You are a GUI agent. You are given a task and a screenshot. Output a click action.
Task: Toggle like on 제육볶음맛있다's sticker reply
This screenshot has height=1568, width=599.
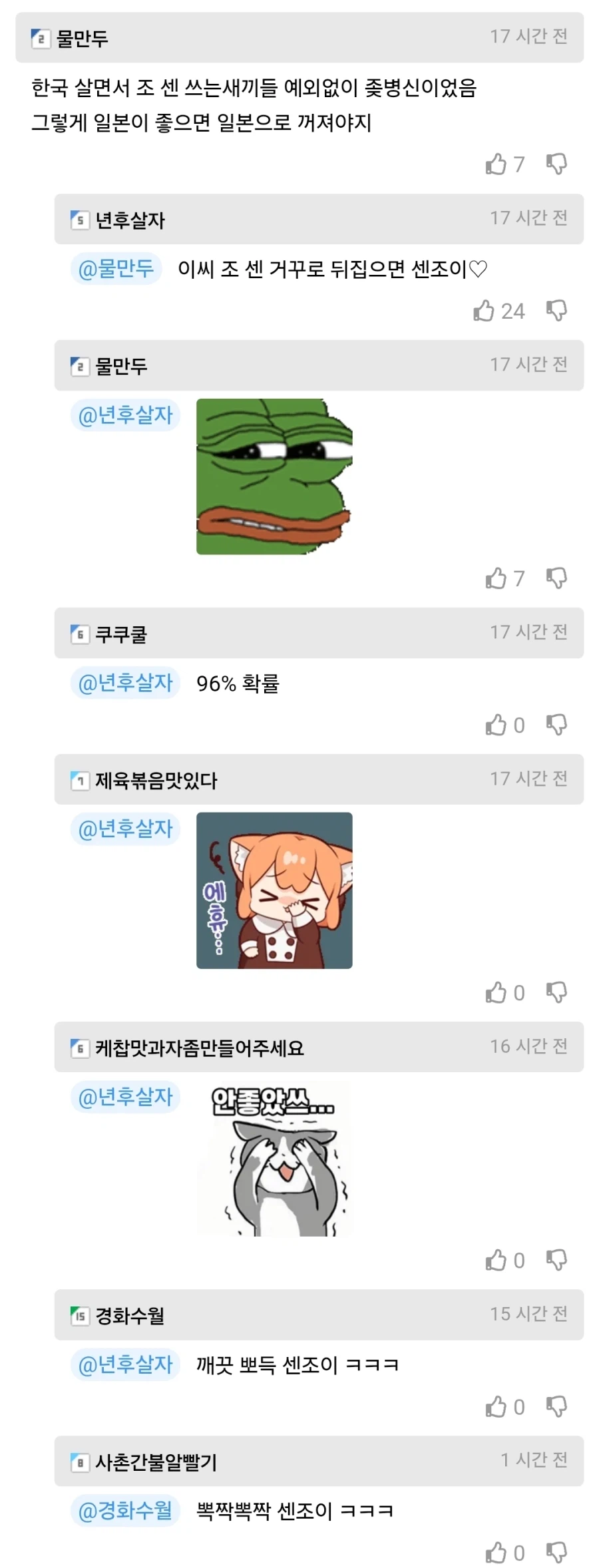coord(495,992)
